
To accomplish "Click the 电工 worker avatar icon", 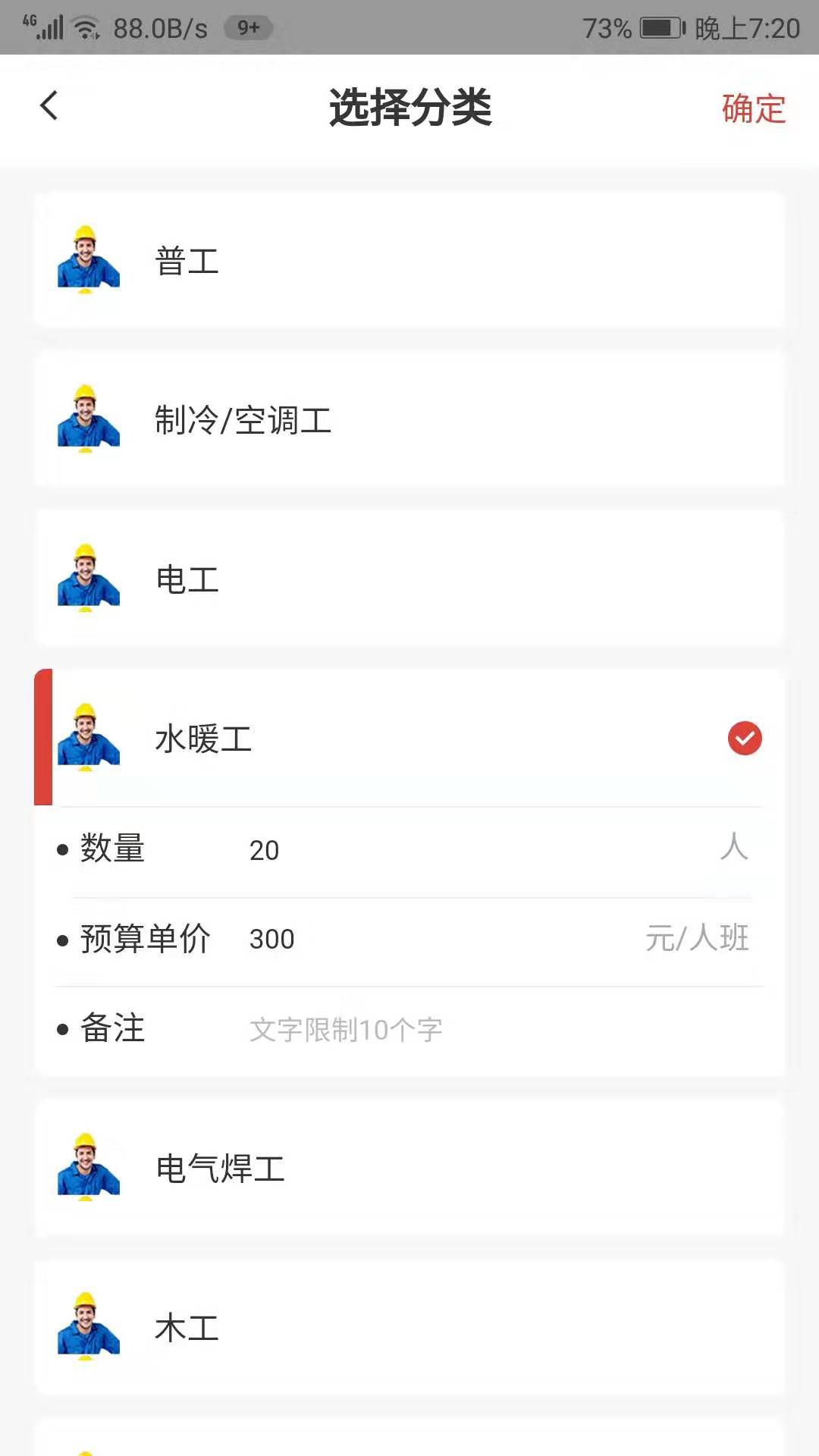I will pyautogui.click(x=87, y=579).
